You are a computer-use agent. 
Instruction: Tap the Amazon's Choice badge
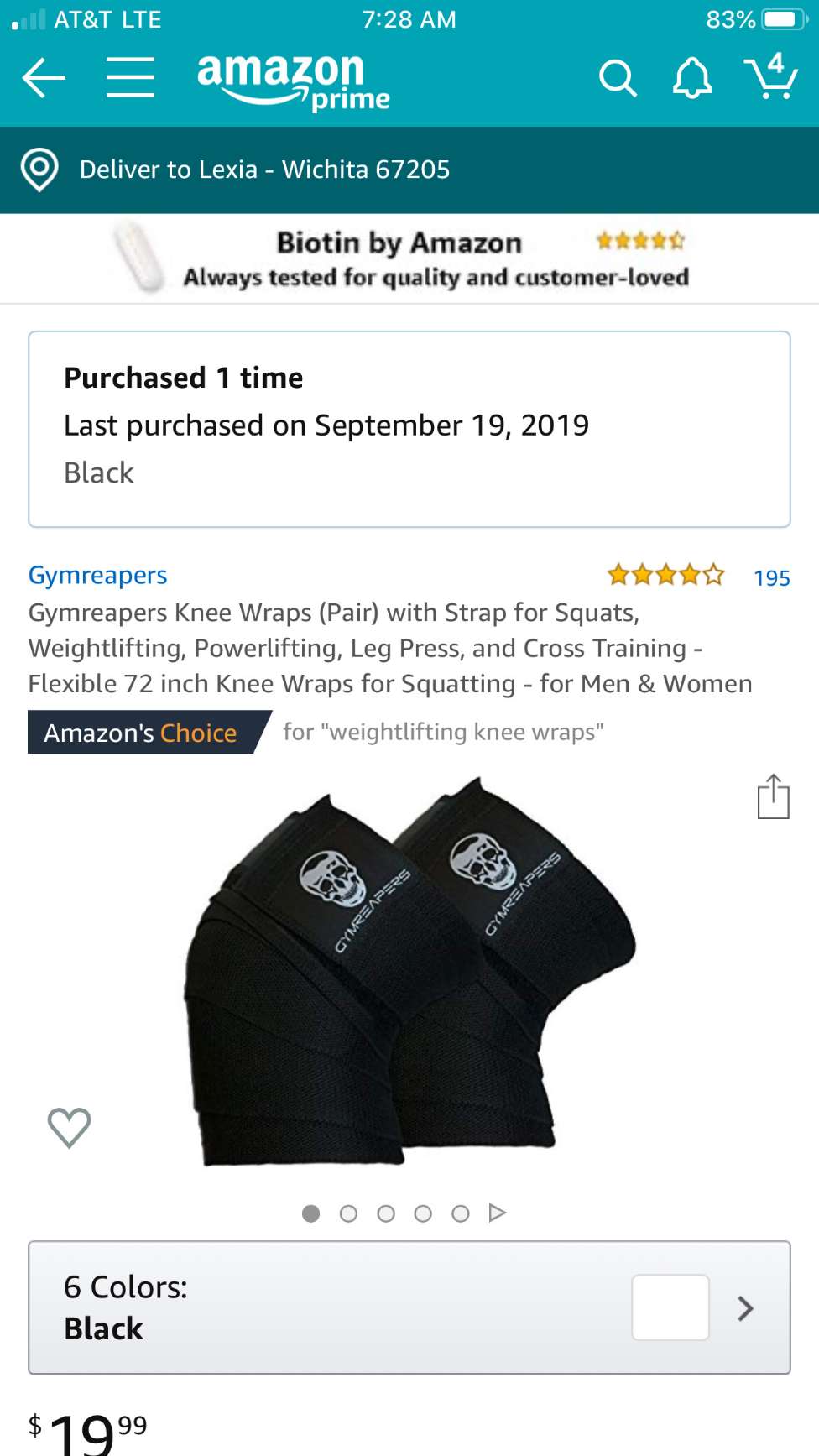[143, 733]
